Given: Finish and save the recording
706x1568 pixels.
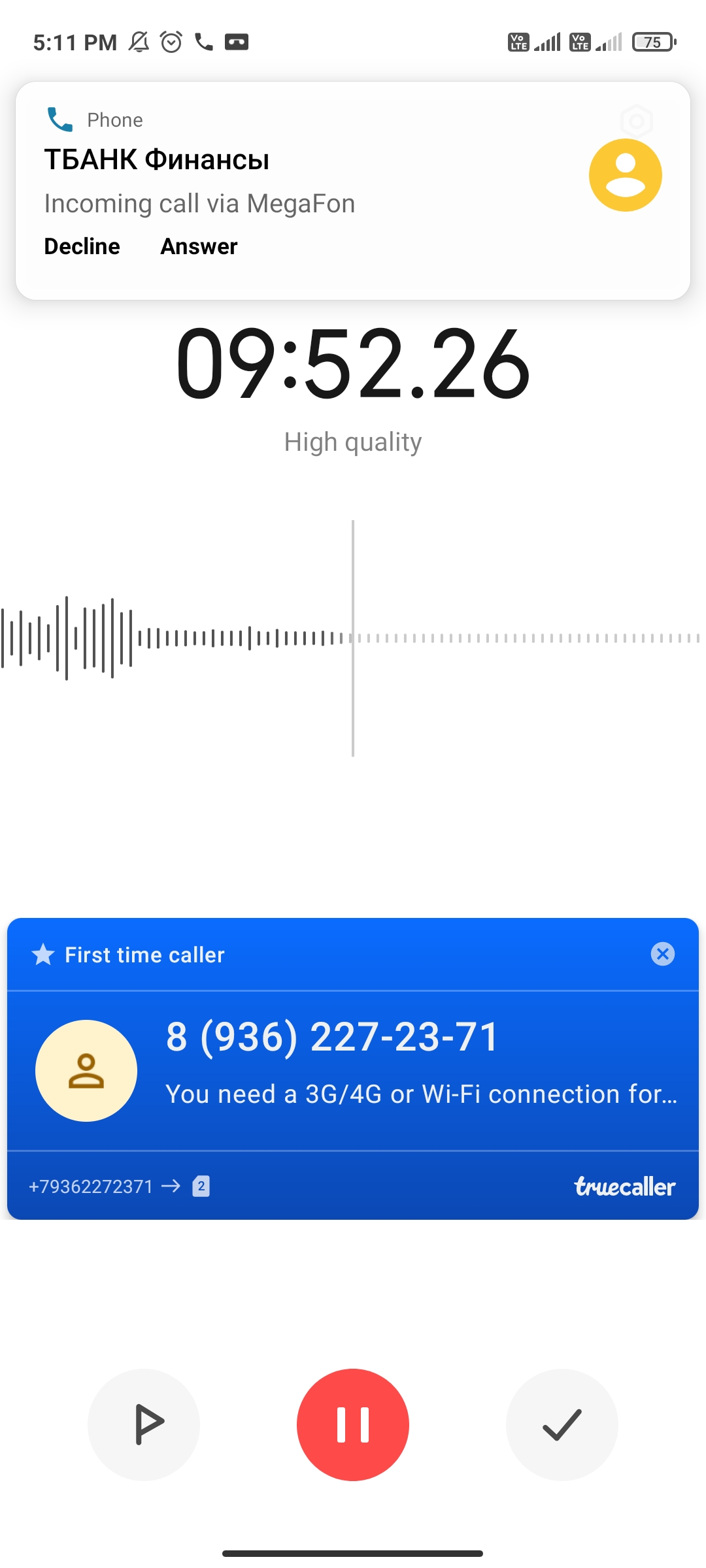Looking at the screenshot, I should point(562,1424).
